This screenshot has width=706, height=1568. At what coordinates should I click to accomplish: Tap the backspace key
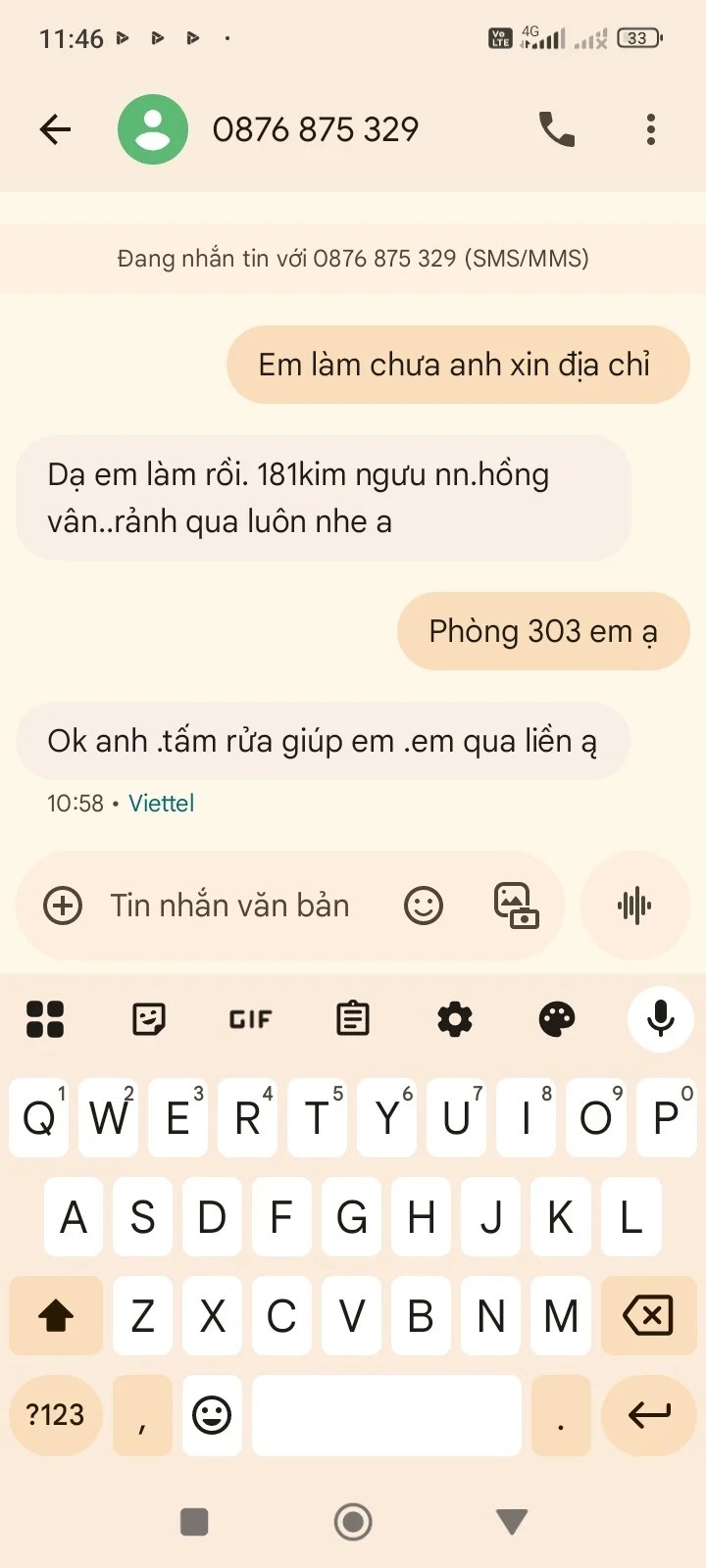pyautogui.click(x=648, y=1315)
